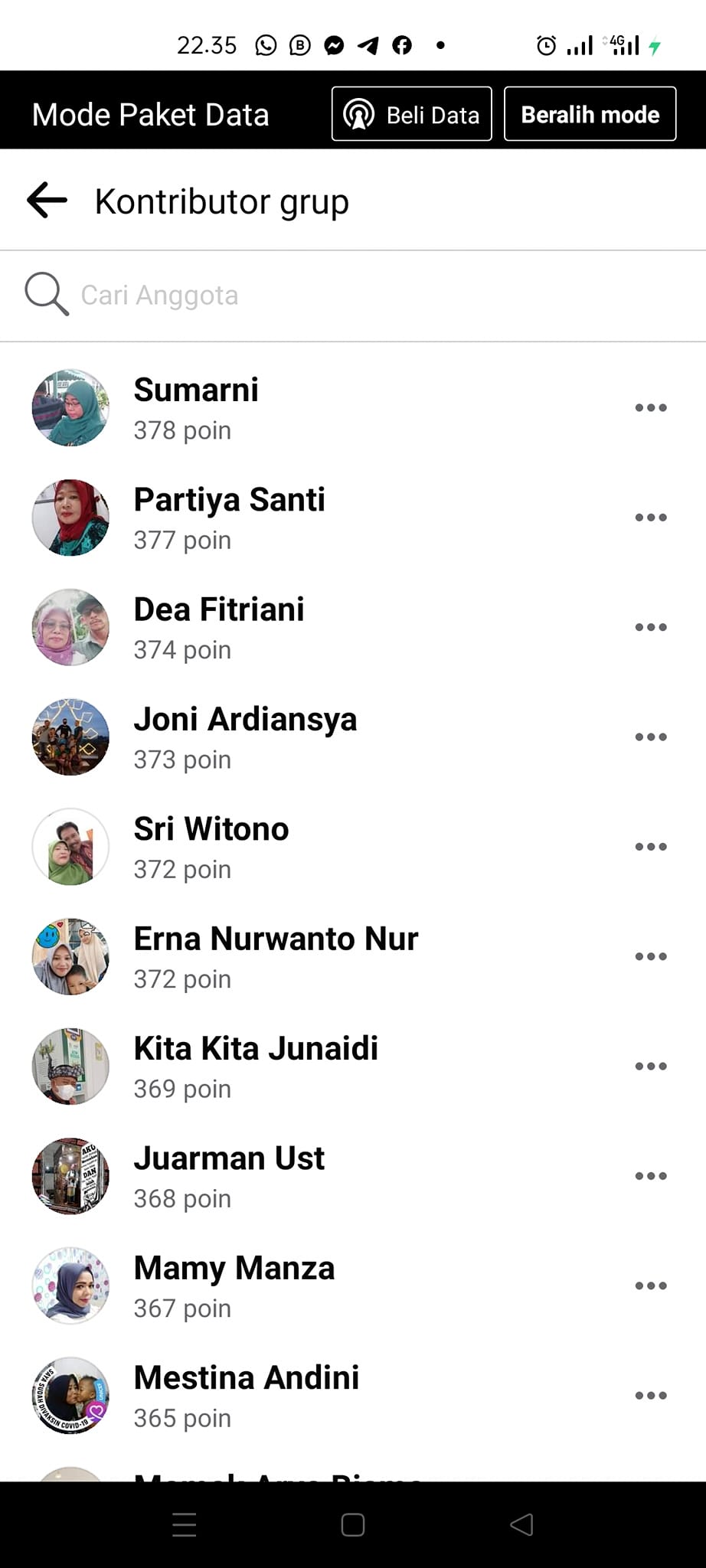Screen dimensions: 706x1568
Task: Open options next to Sri Witono
Action: click(x=651, y=847)
